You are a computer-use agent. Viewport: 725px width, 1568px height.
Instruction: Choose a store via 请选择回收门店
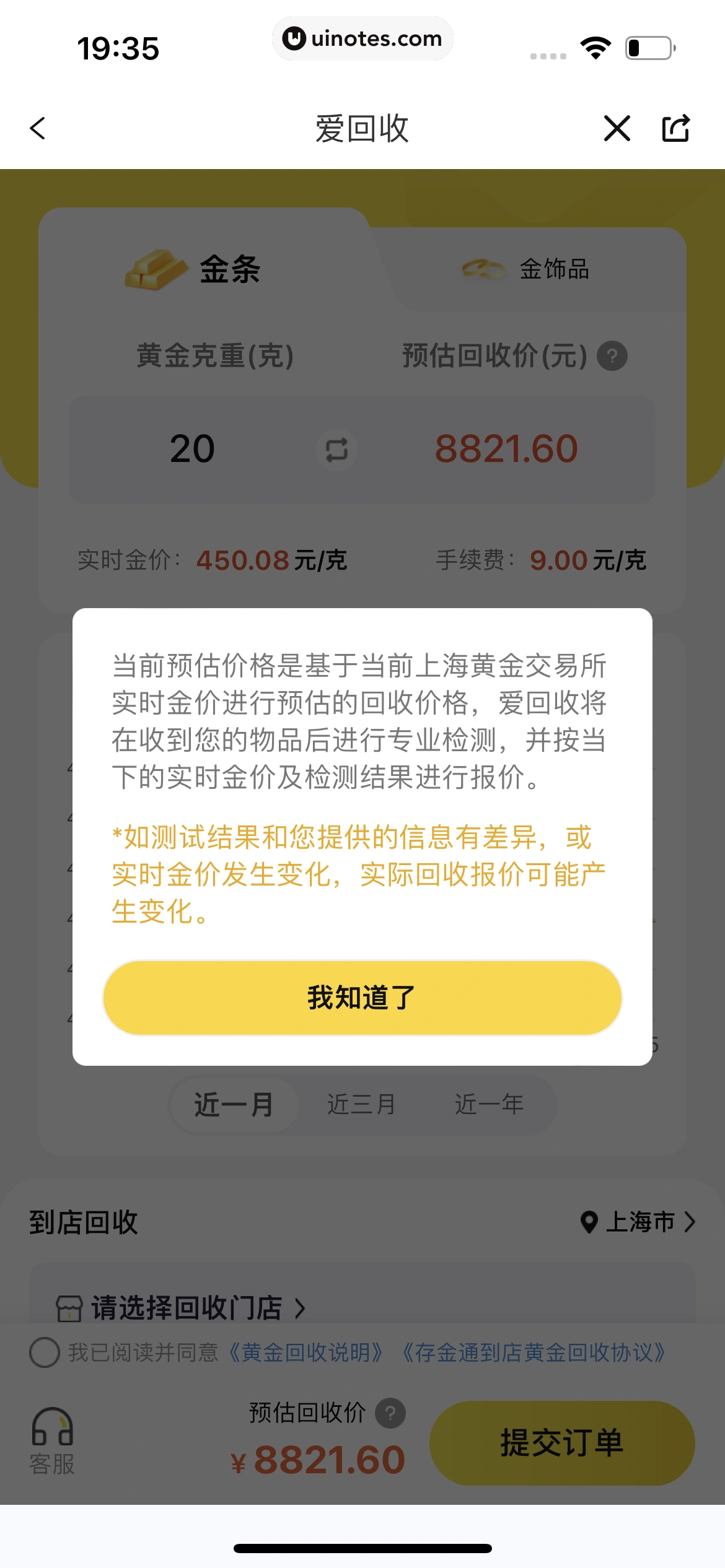point(186,1308)
